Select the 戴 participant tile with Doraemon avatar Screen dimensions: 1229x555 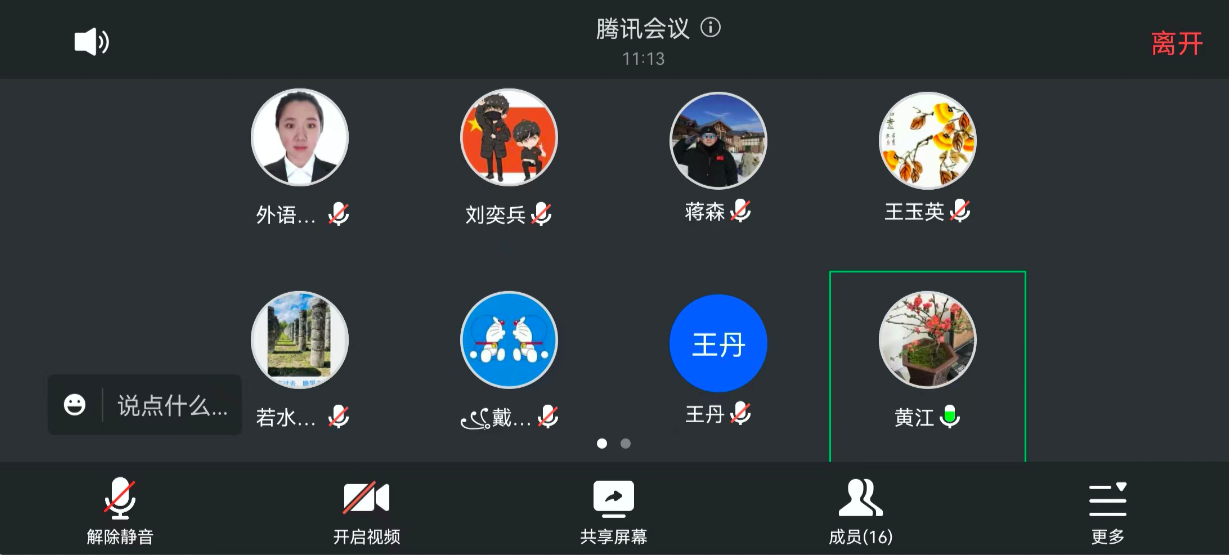pos(509,341)
